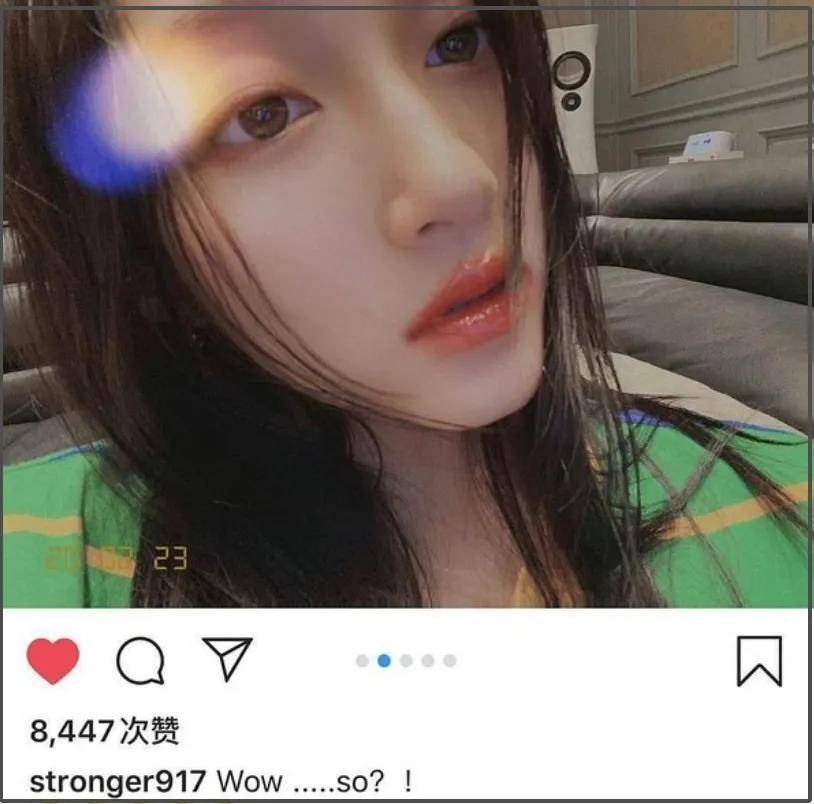814x804 pixels.
Task: Open the stronger917 profile from the caption
Action: tap(118, 781)
